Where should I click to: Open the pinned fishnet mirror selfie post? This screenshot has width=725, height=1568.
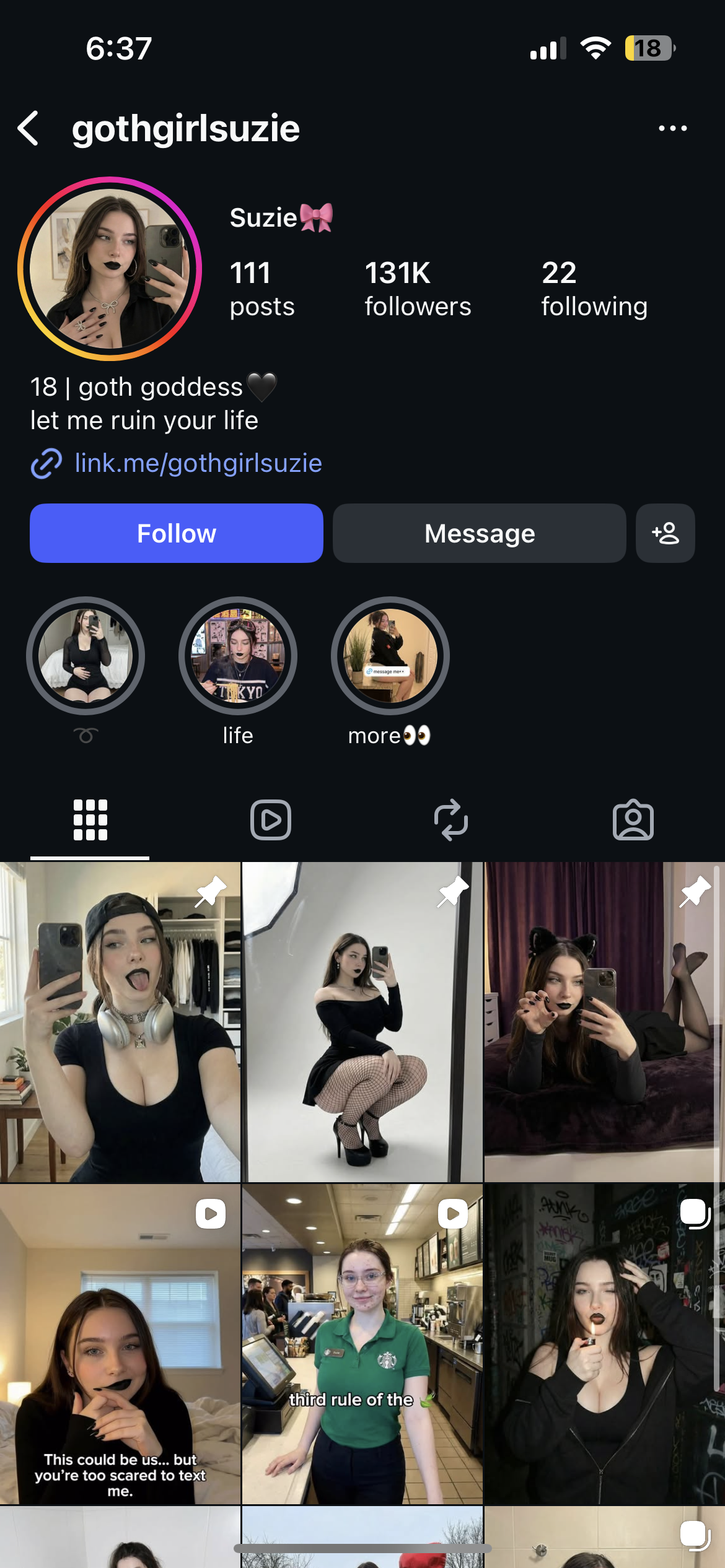pyautogui.click(x=362, y=1022)
